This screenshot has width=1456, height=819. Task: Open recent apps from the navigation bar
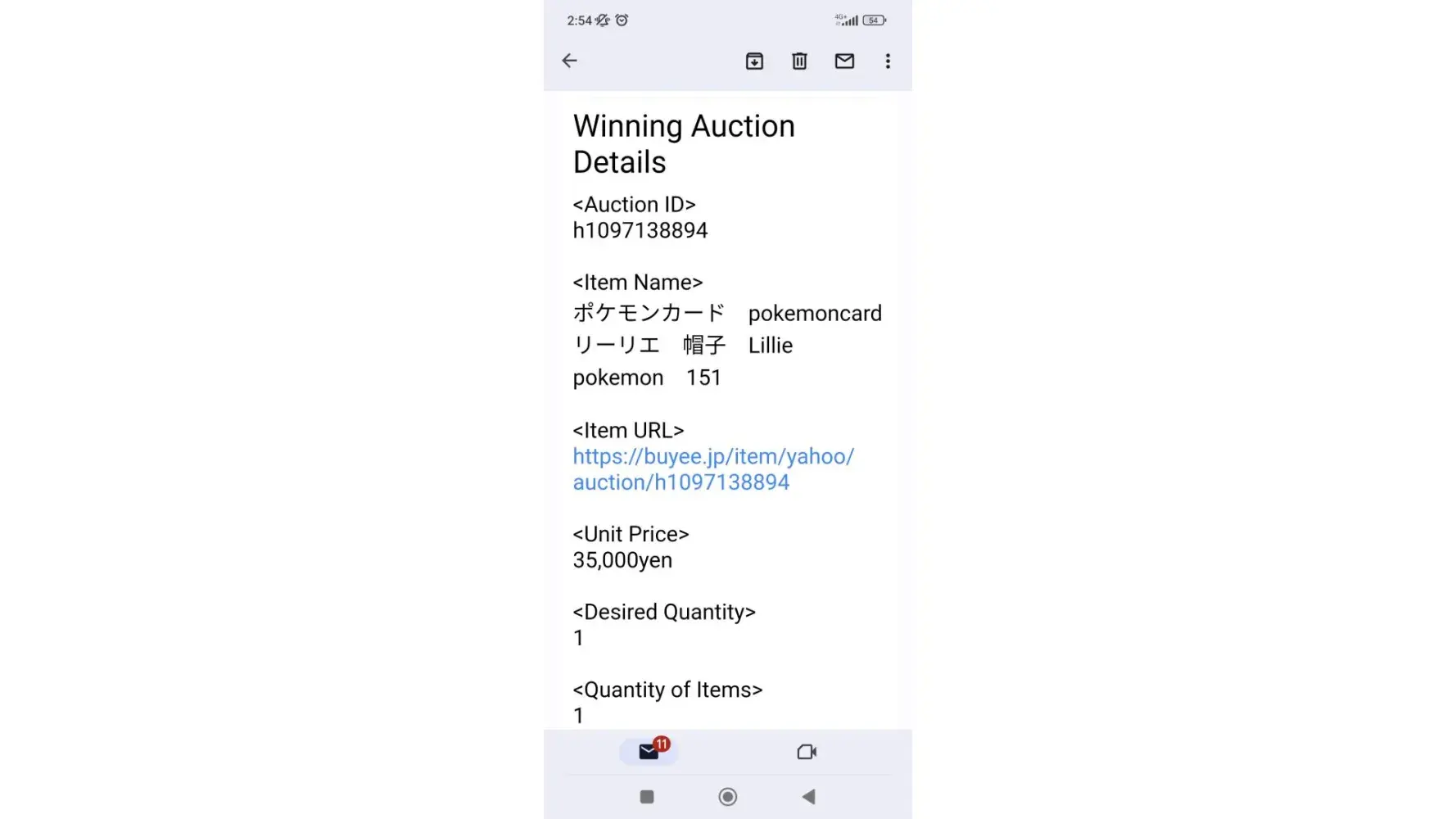[647, 797]
